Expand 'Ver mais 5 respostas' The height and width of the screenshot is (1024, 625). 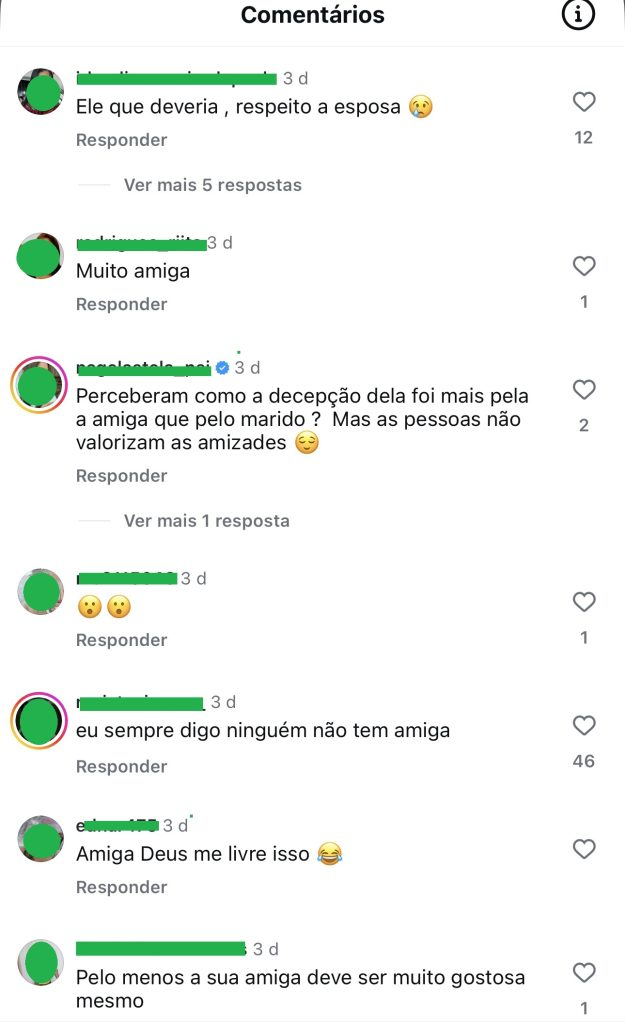point(212,185)
